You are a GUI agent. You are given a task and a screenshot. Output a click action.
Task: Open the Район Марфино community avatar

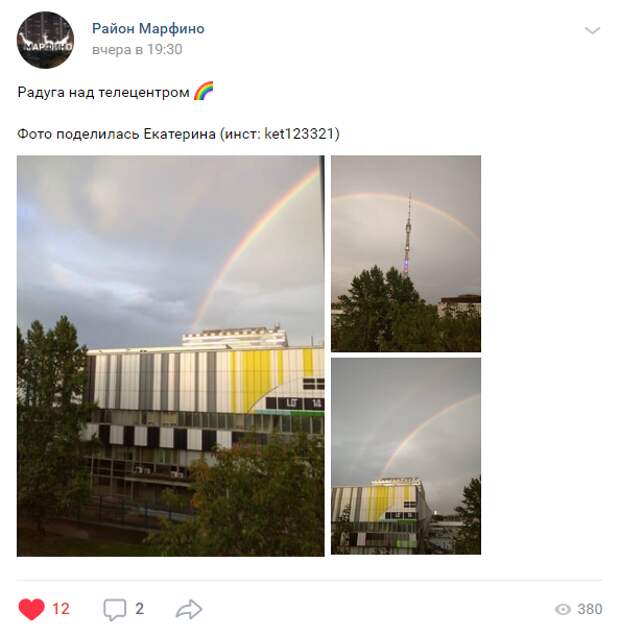coord(45,40)
